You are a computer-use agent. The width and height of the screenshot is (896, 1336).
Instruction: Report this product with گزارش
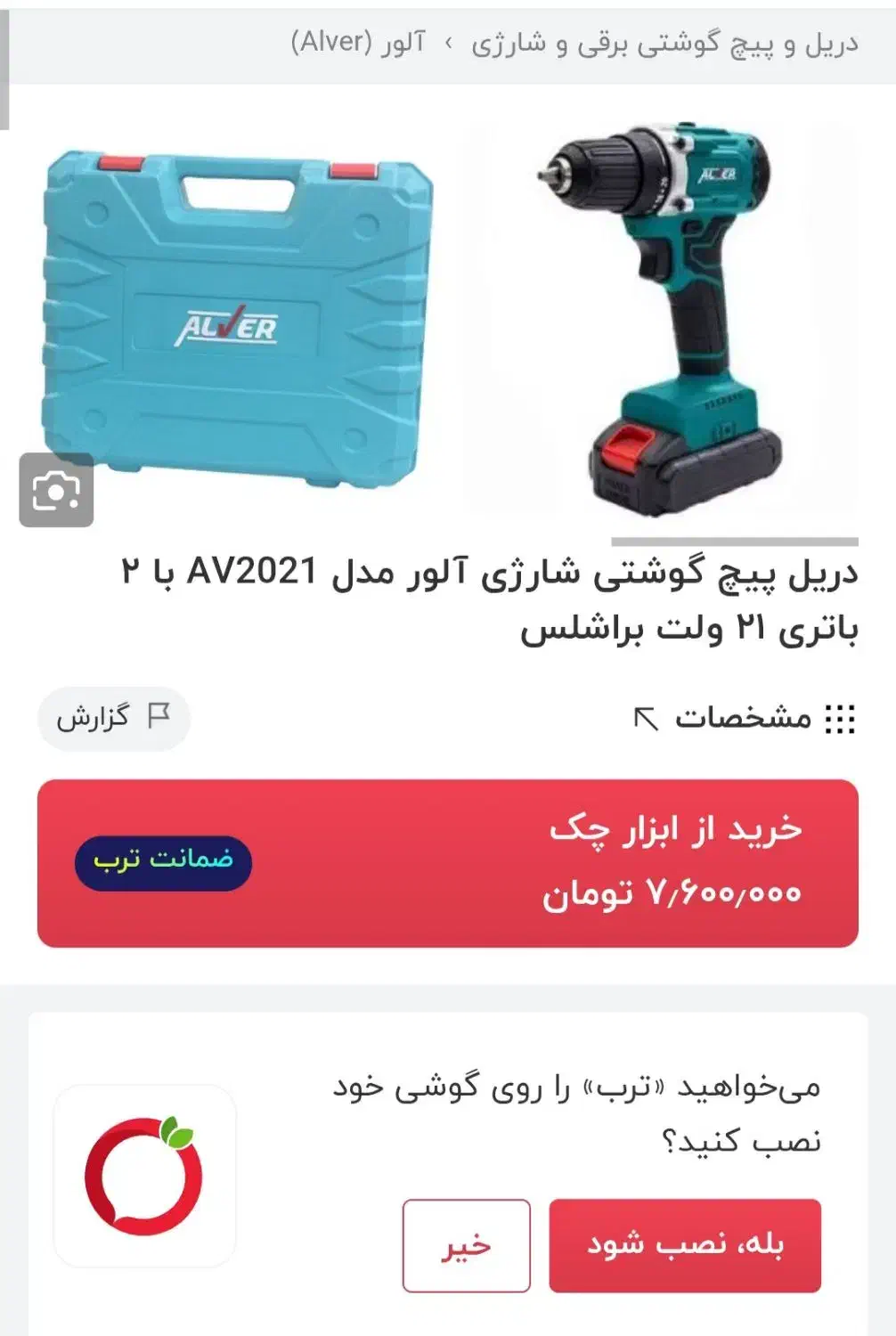click(114, 718)
